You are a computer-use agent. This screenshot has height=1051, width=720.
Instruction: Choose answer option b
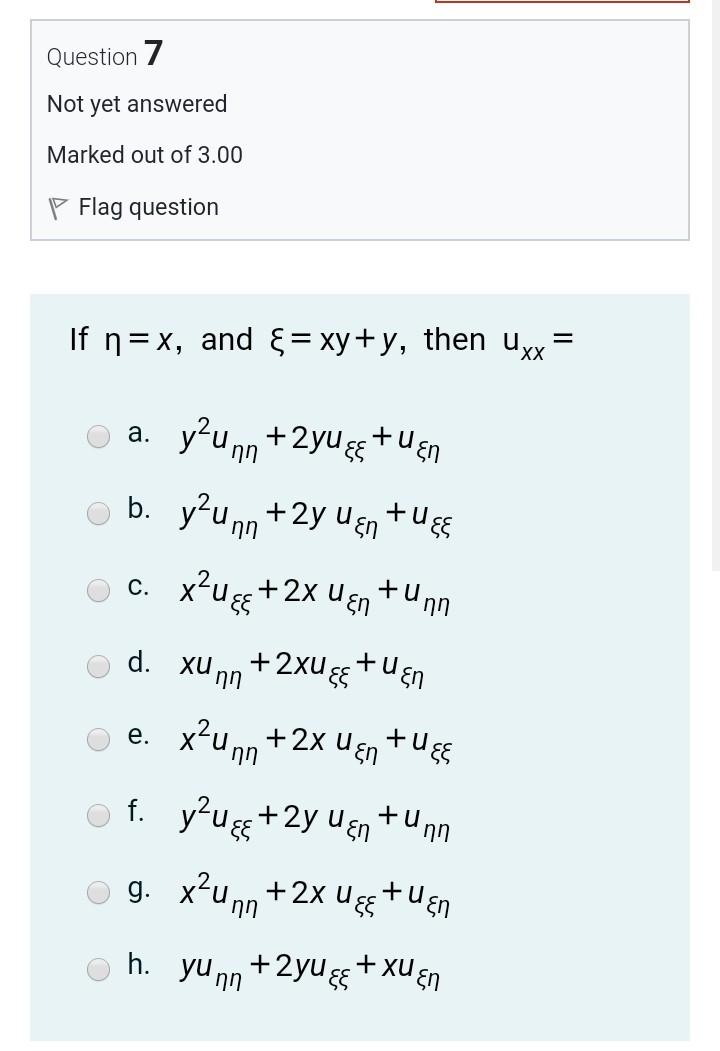[x=99, y=513]
